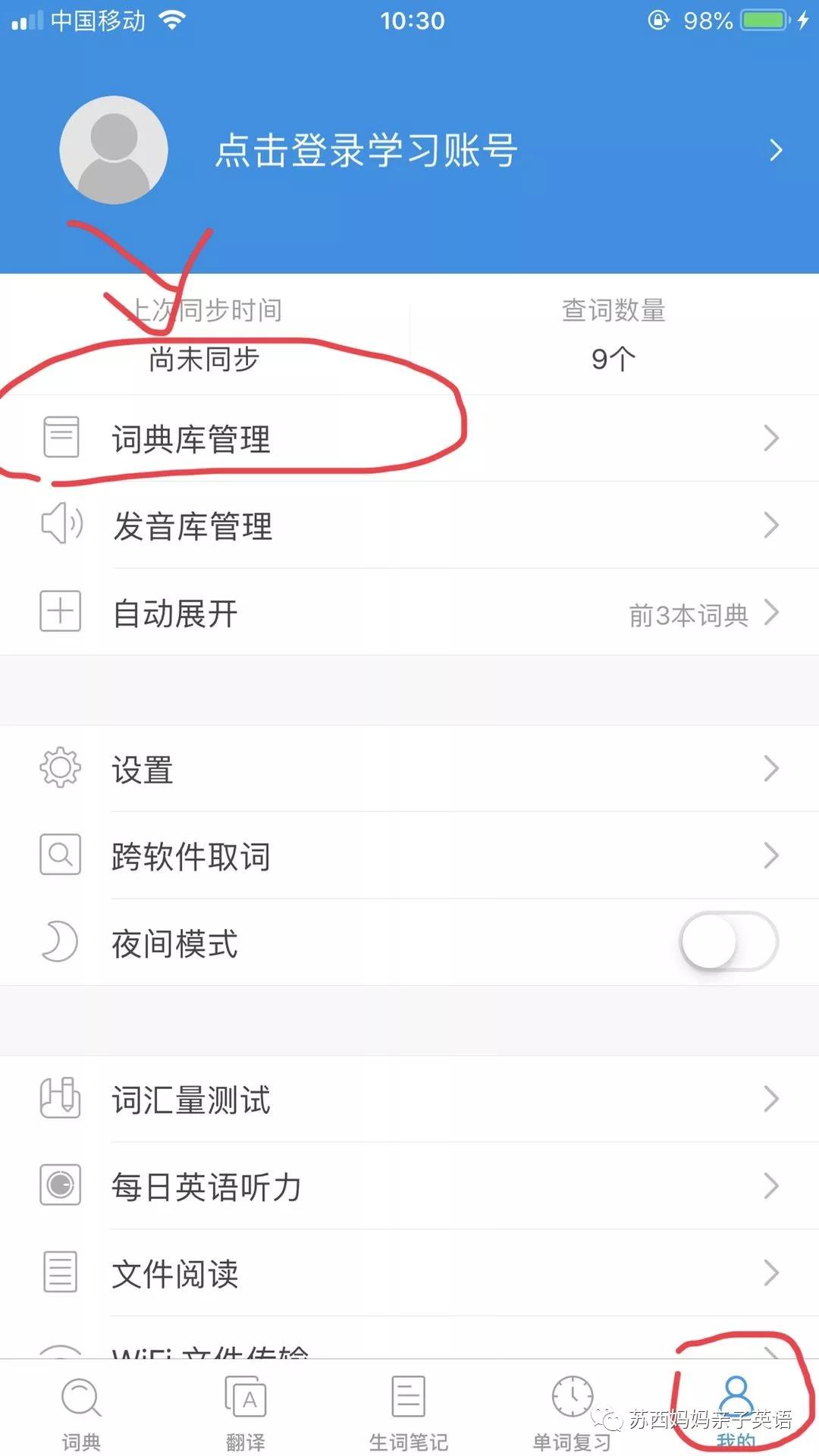Viewport: 819px width, 1456px height.
Task: Open 词典库管理 row
Action: click(x=409, y=438)
